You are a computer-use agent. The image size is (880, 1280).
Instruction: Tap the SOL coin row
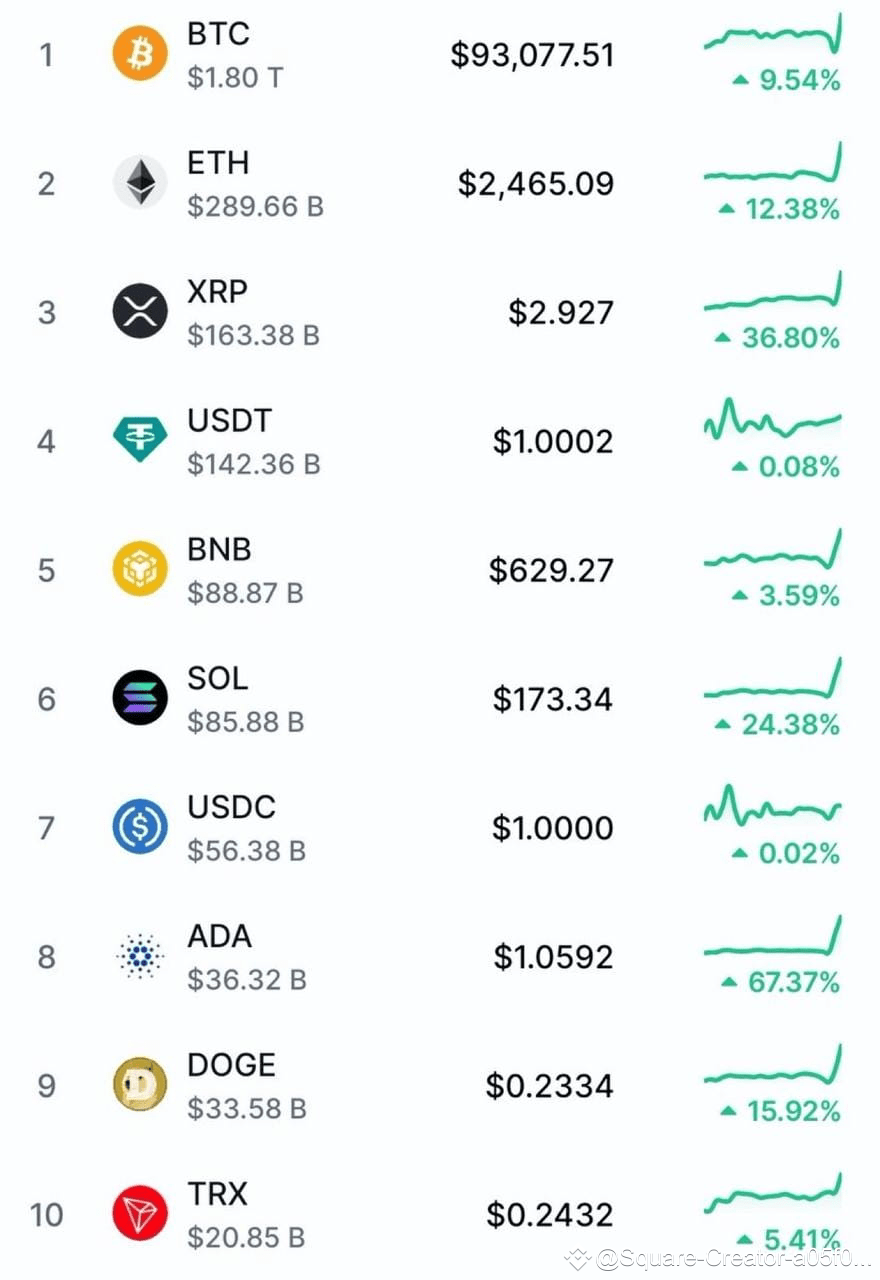click(x=440, y=699)
